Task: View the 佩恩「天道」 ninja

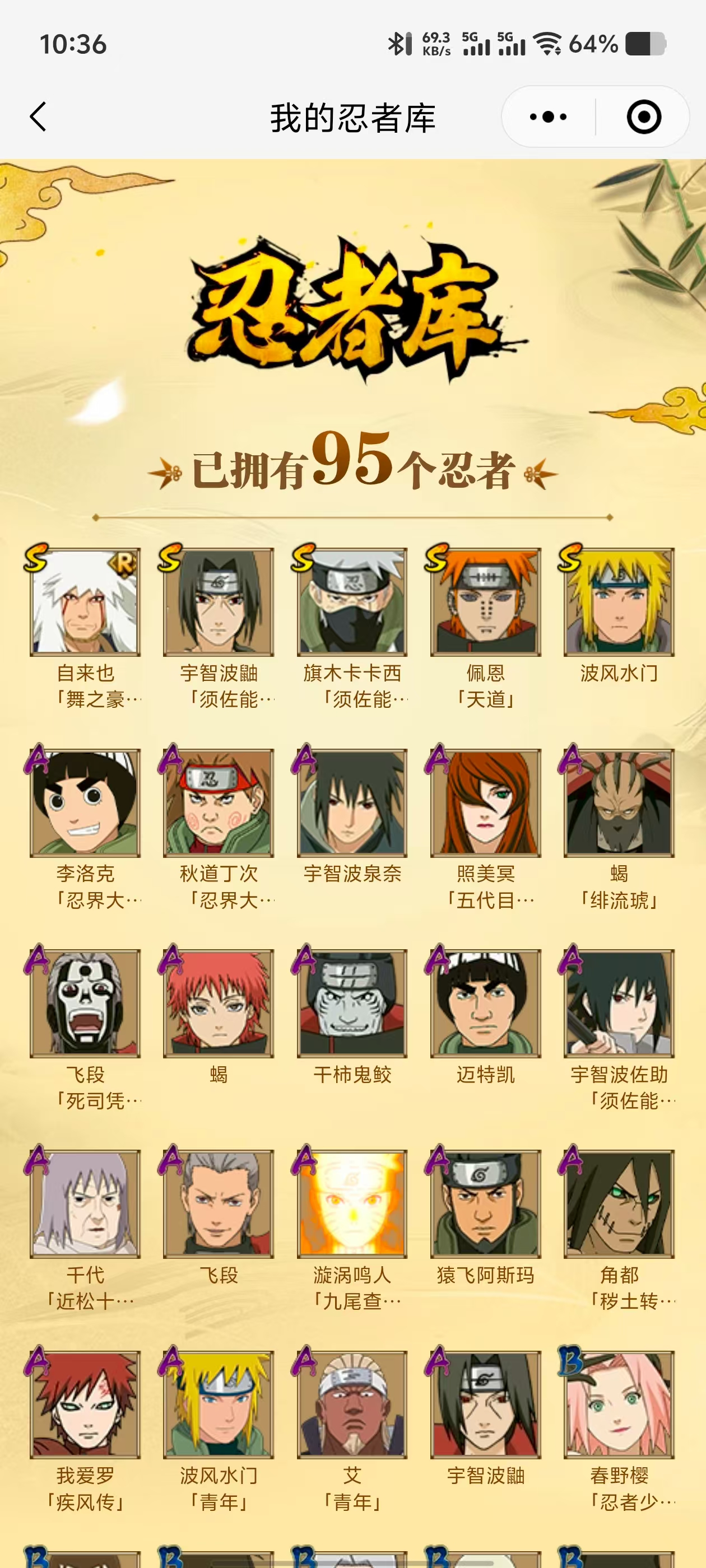Action: tap(485, 602)
